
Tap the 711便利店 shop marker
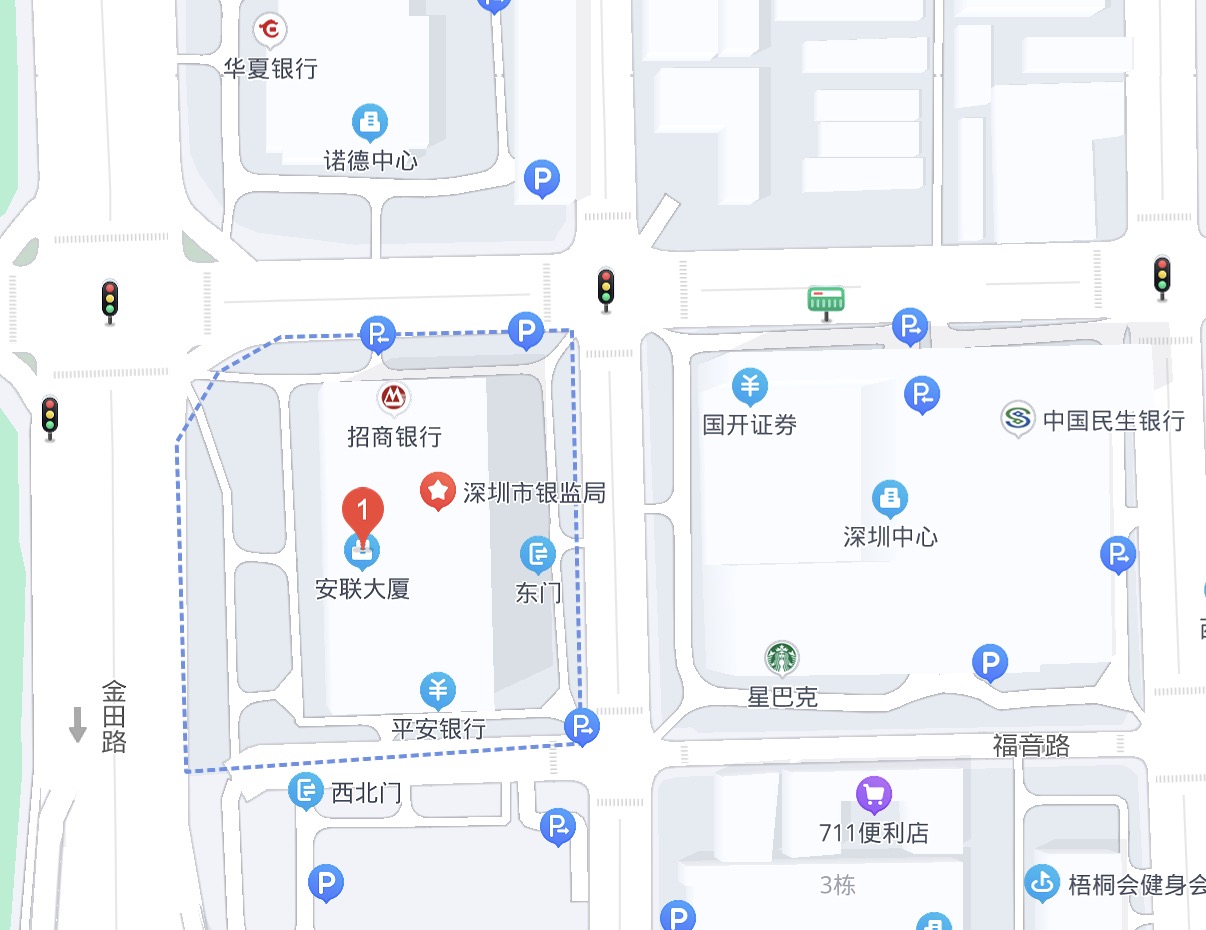(874, 795)
